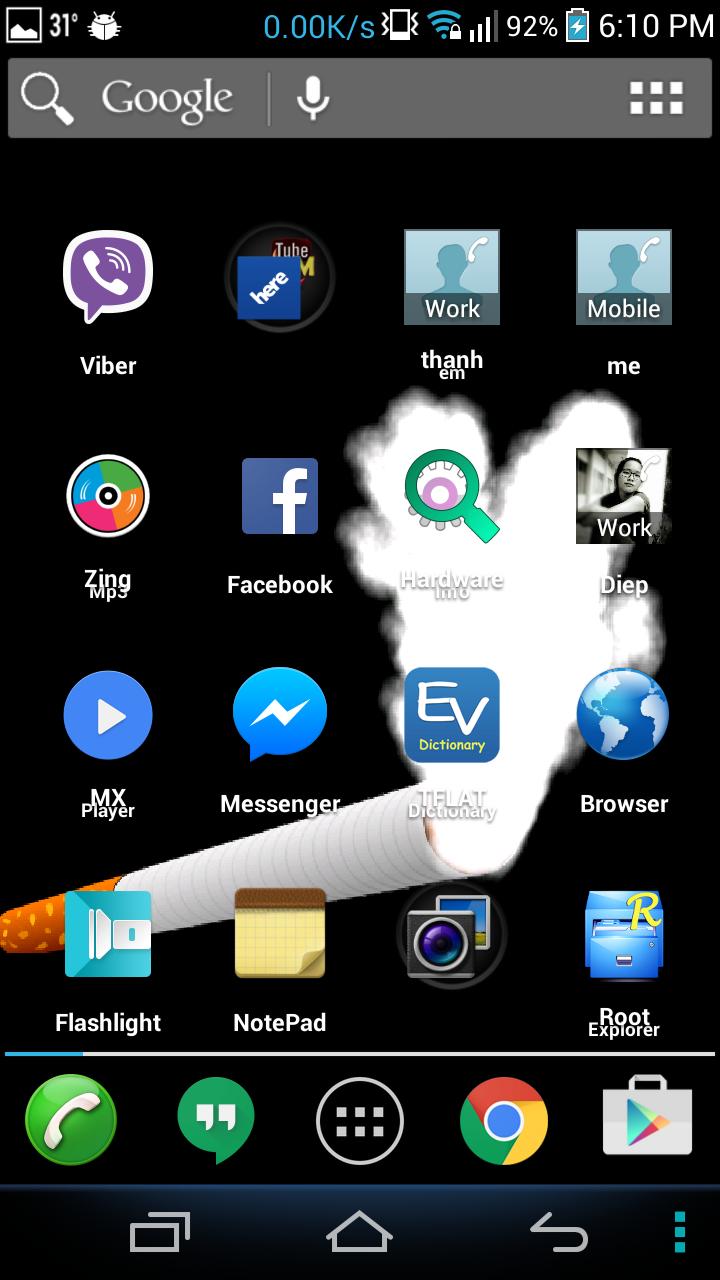This screenshot has width=720, height=1280.
Task: Go to the home screen
Action: [360, 1232]
